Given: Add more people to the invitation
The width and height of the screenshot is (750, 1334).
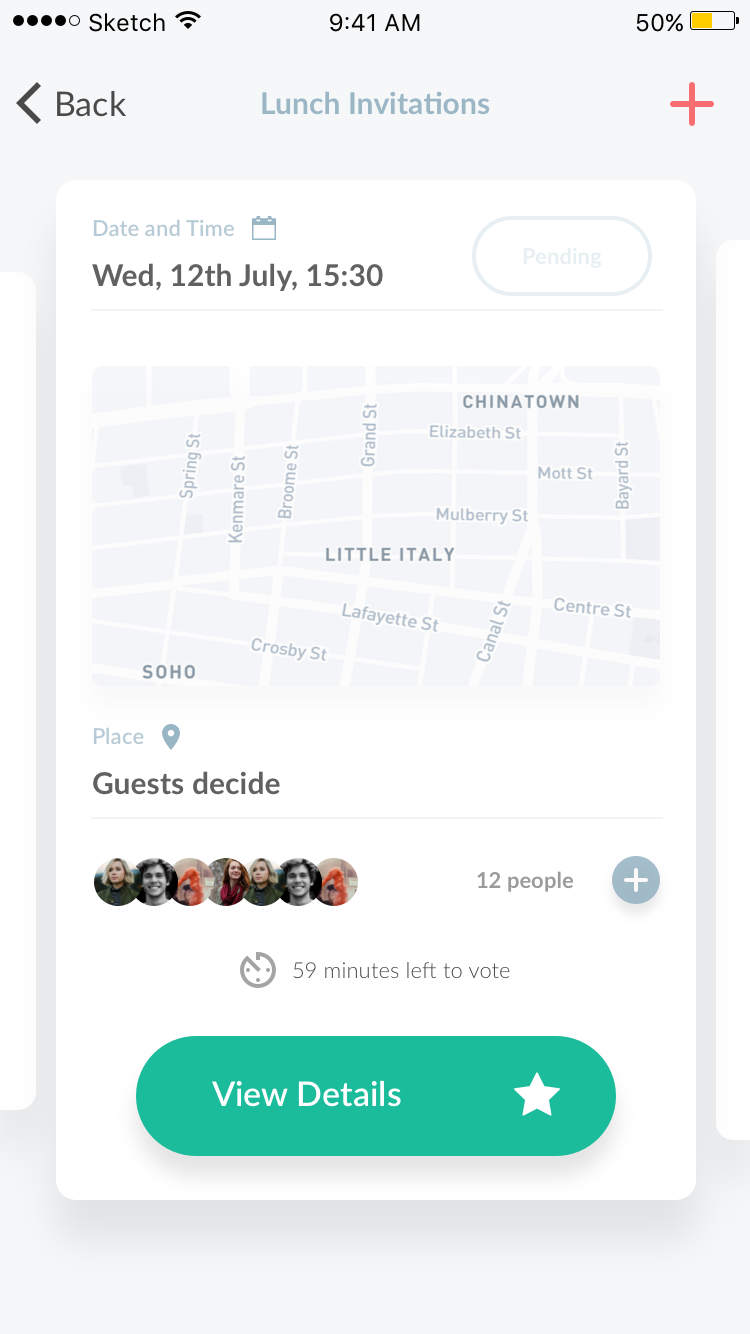Looking at the screenshot, I should 636,880.
